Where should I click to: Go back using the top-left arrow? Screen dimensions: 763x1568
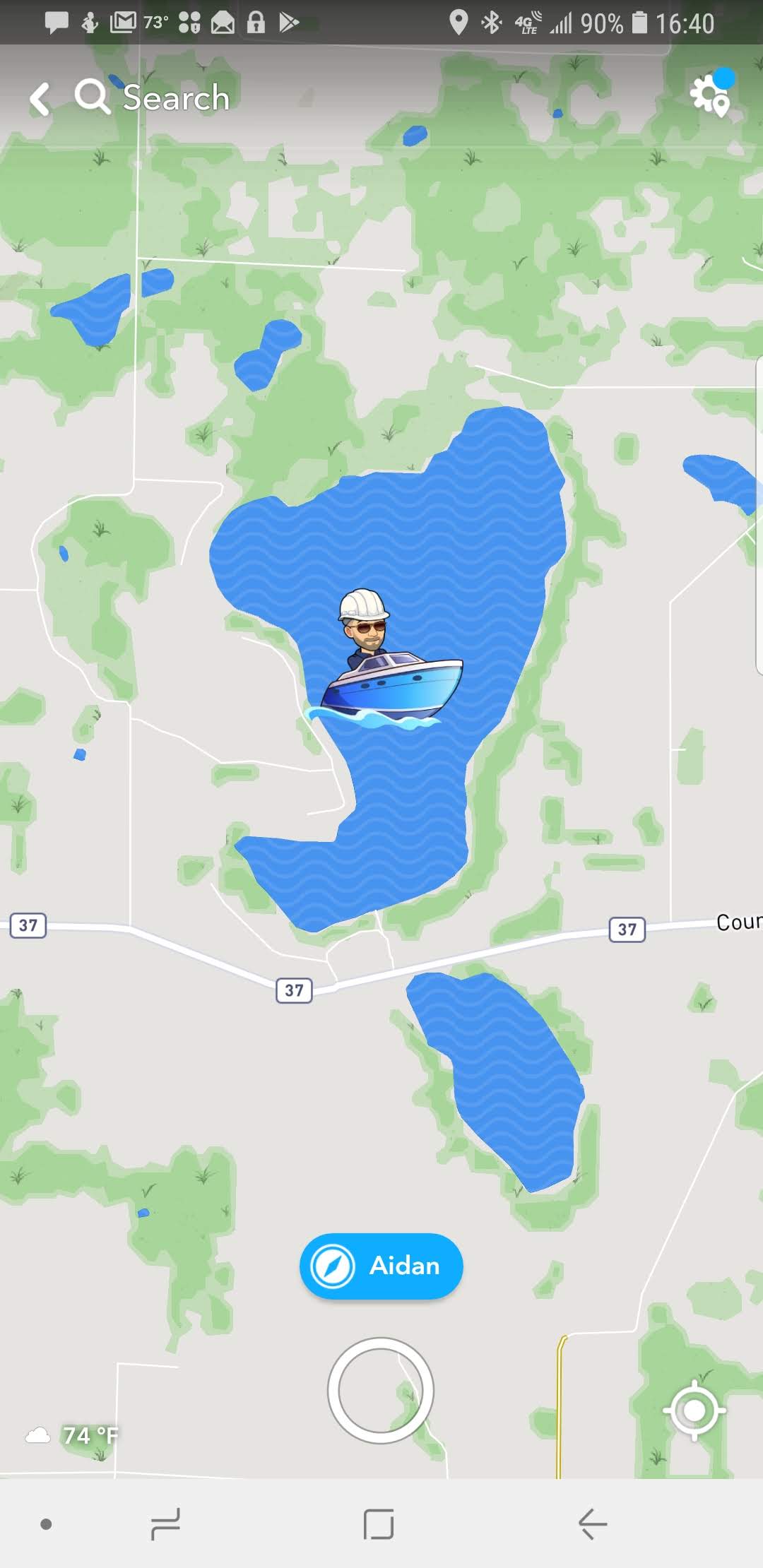[40, 98]
